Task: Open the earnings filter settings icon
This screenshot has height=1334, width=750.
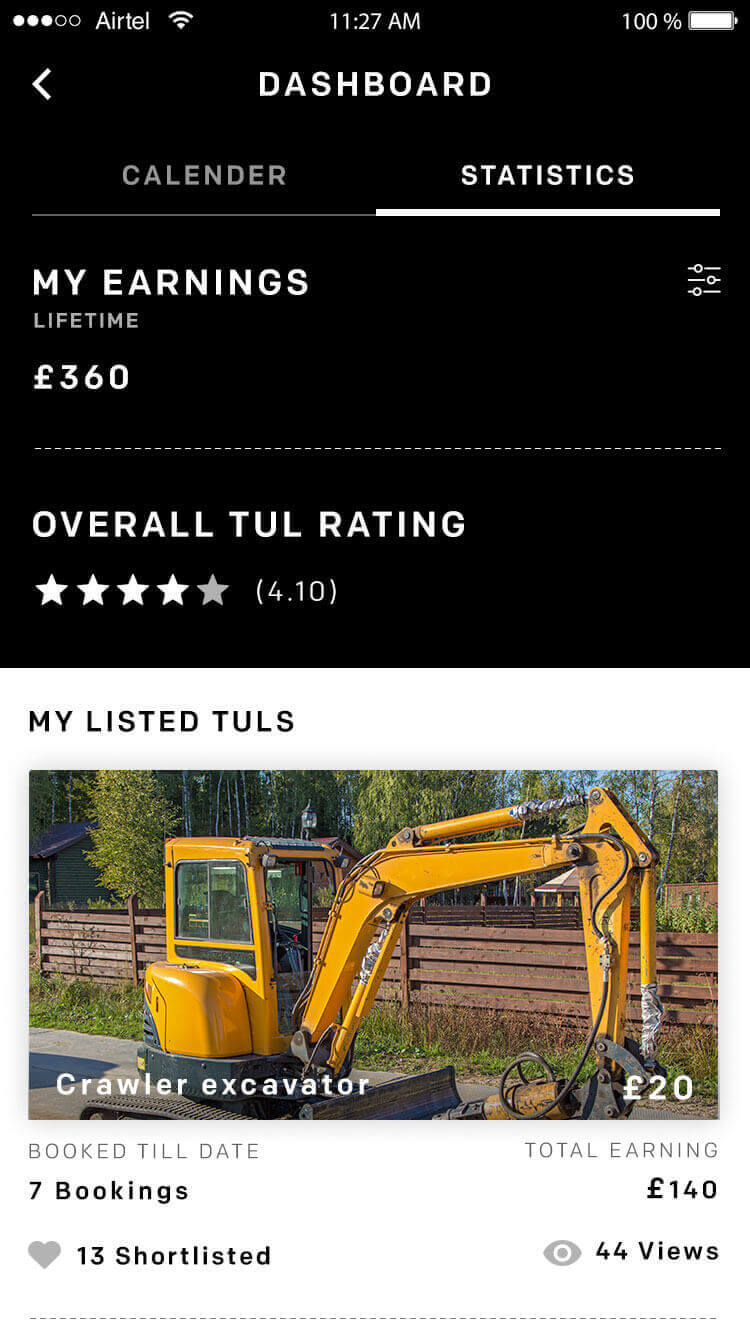Action: pos(704,280)
